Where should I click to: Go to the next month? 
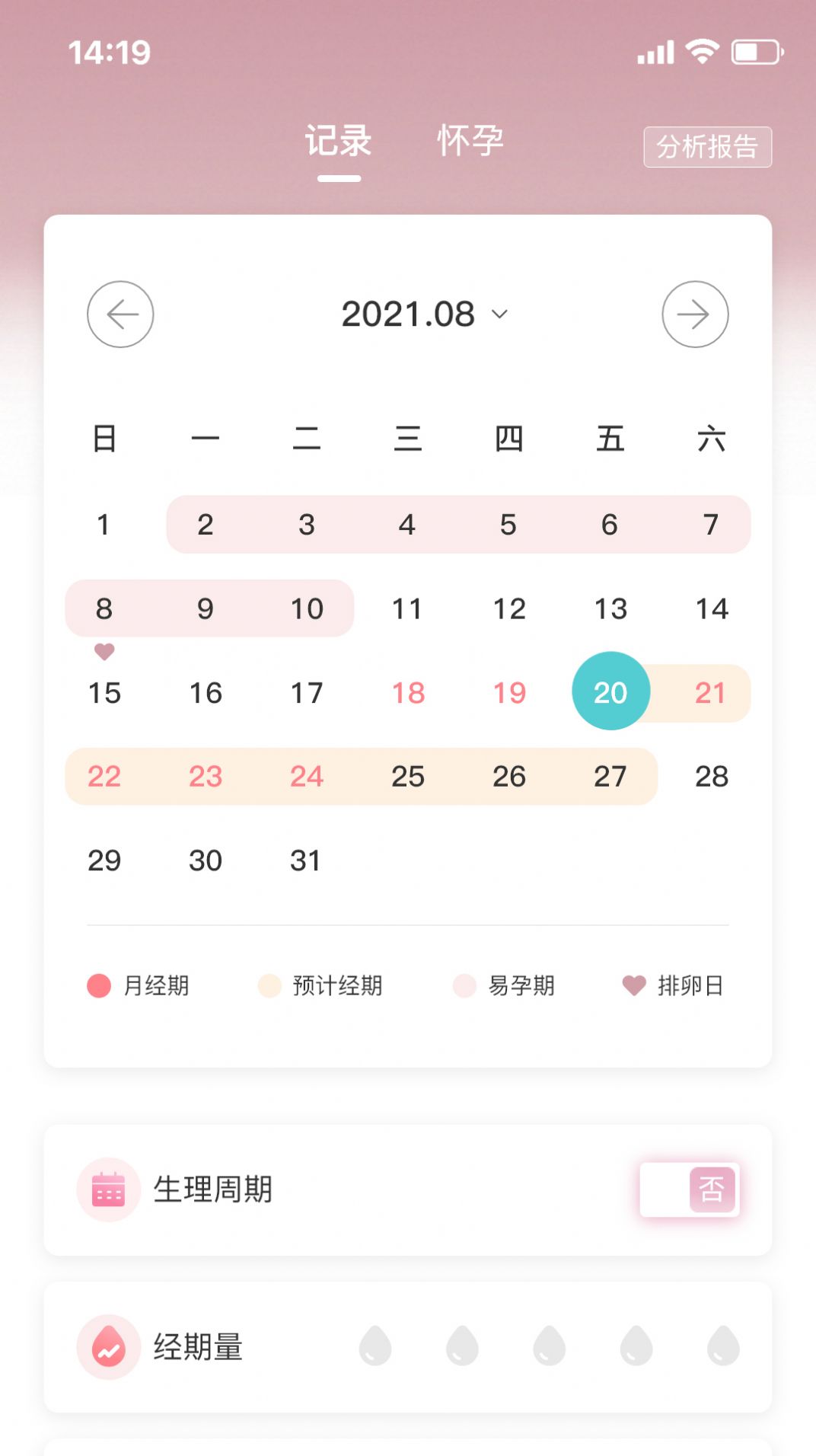[x=694, y=315]
